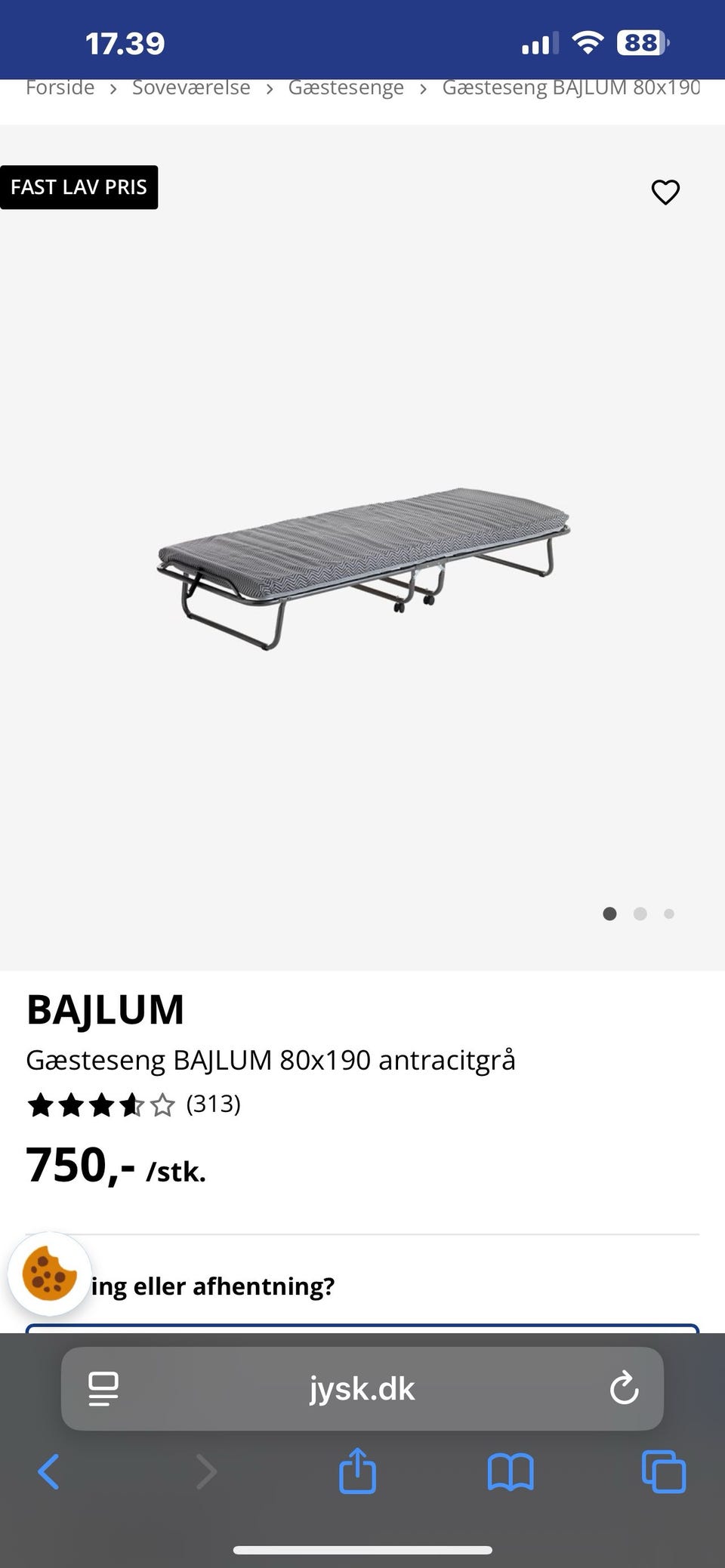Select the first carousel dot
The width and height of the screenshot is (725, 1568).
click(x=609, y=913)
